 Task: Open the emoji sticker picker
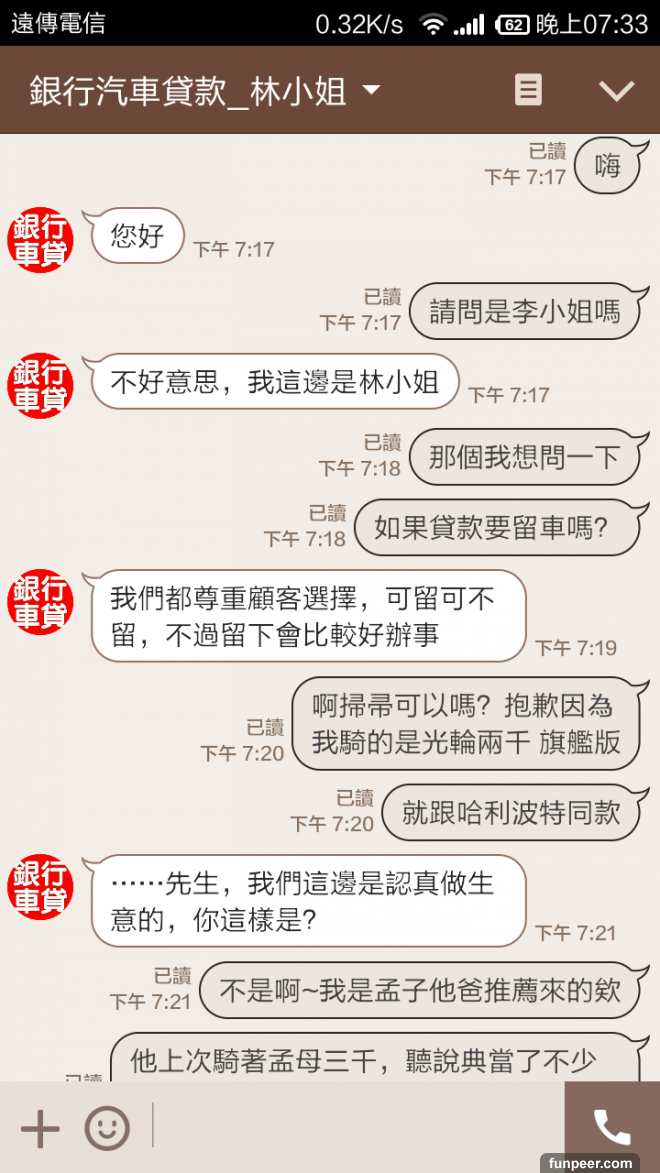107,1128
